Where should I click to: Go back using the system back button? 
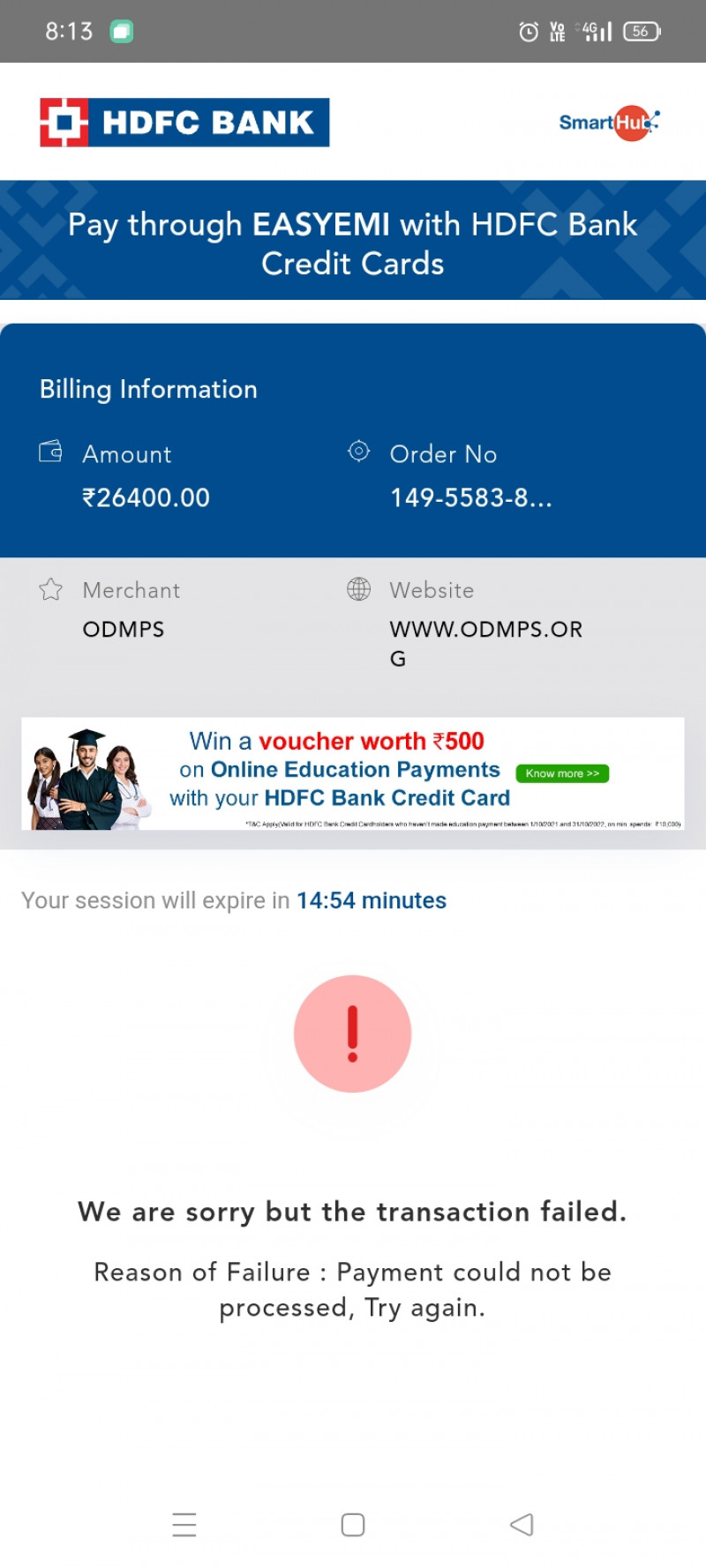pyautogui.click(x=522, y=1524)
